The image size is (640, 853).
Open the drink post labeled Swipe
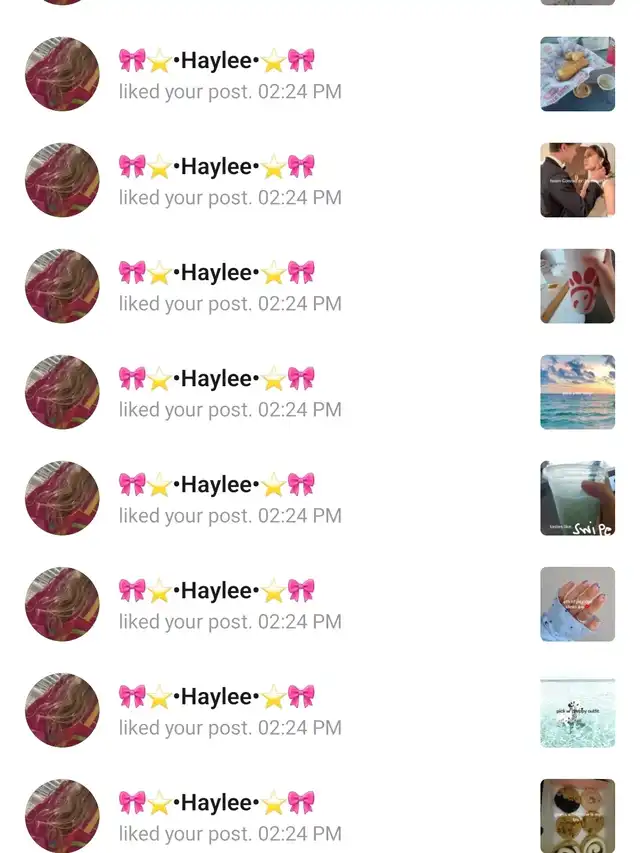point(577,498)
